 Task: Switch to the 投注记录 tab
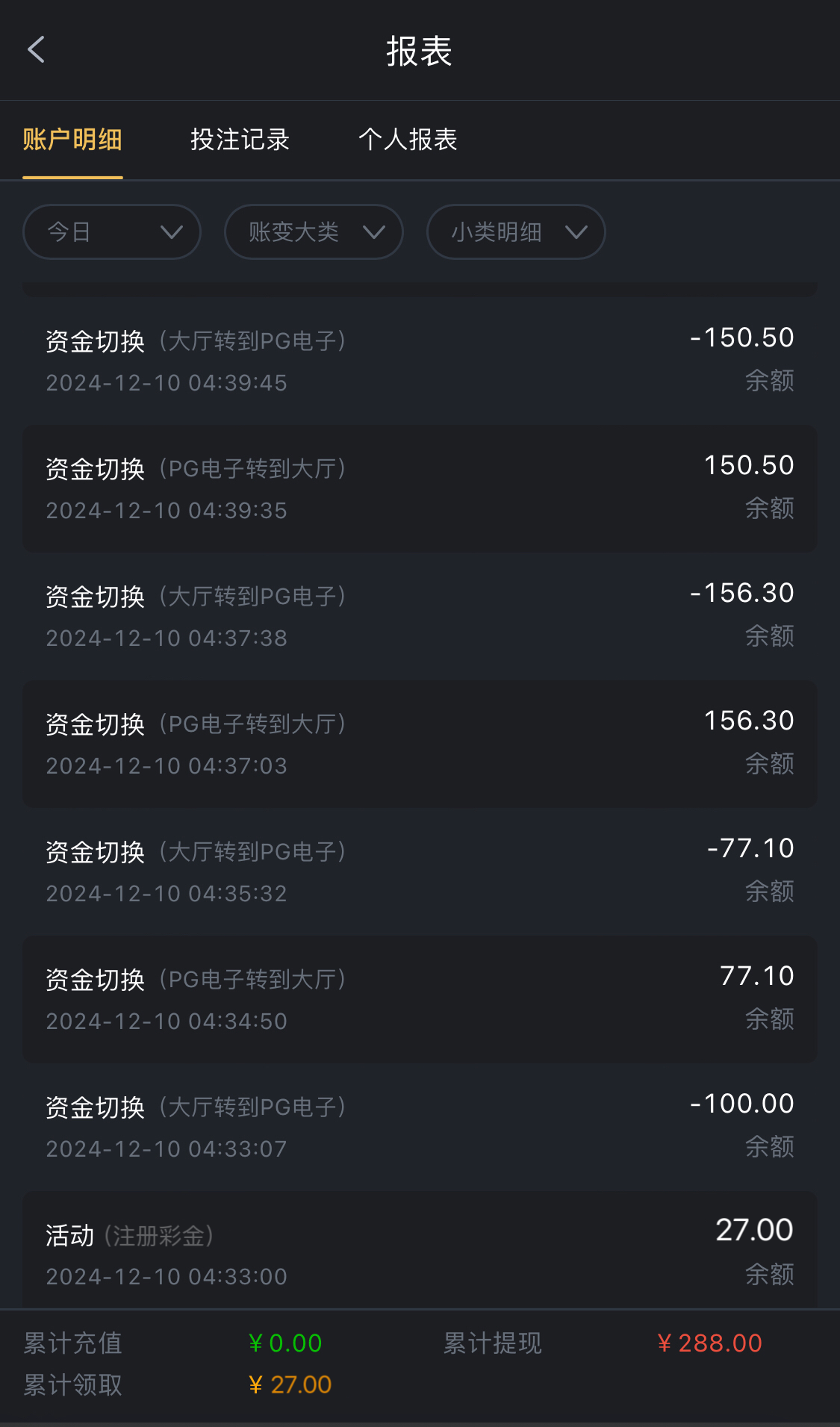(x=240, y=140)
